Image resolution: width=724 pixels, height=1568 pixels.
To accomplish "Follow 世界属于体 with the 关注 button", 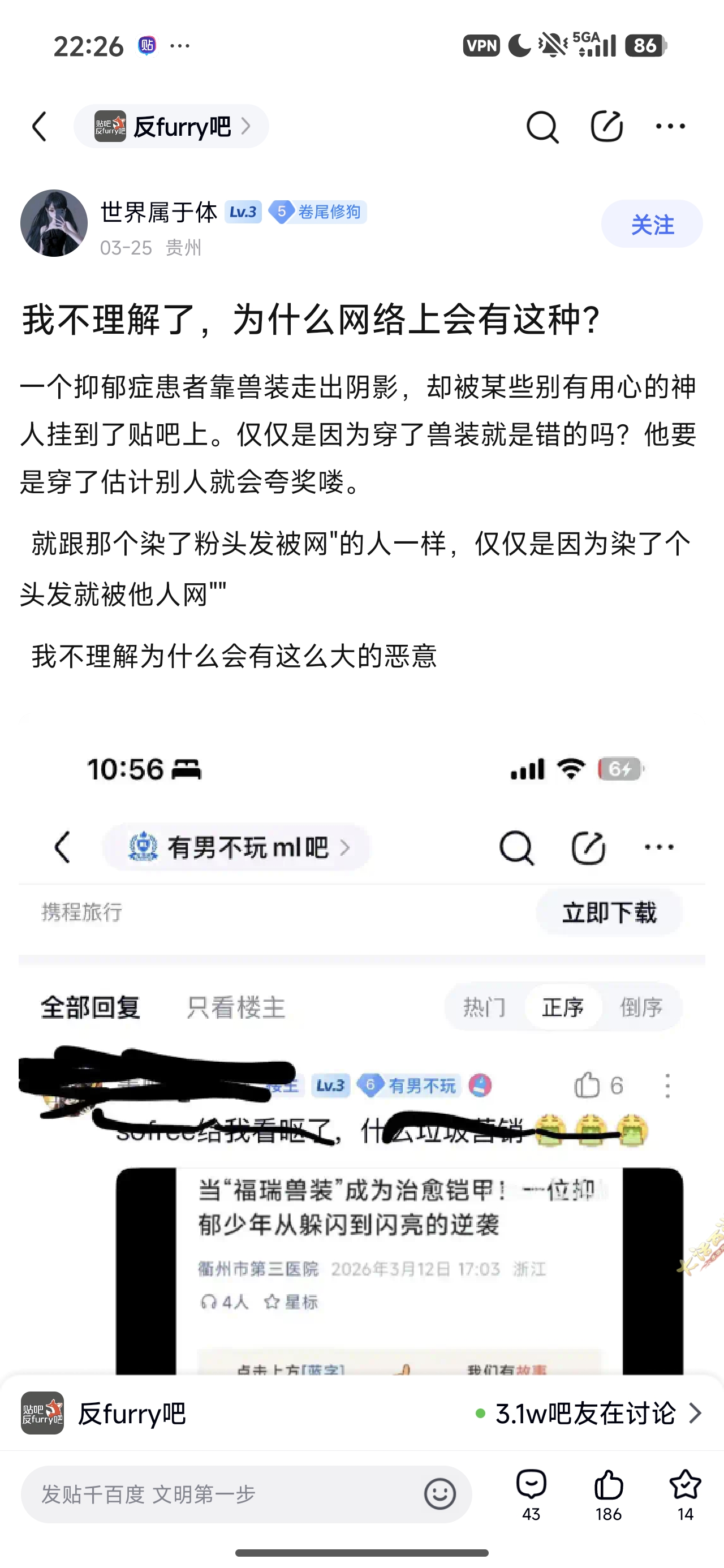I will point(652,225).
